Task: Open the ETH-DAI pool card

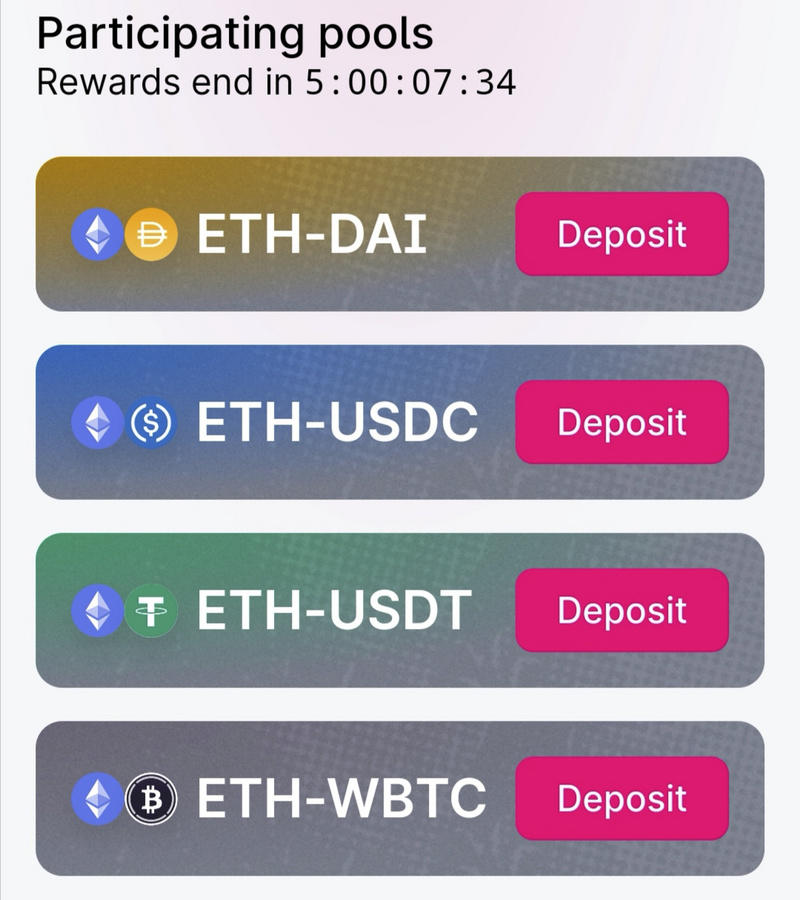Action: coord(310,235)
